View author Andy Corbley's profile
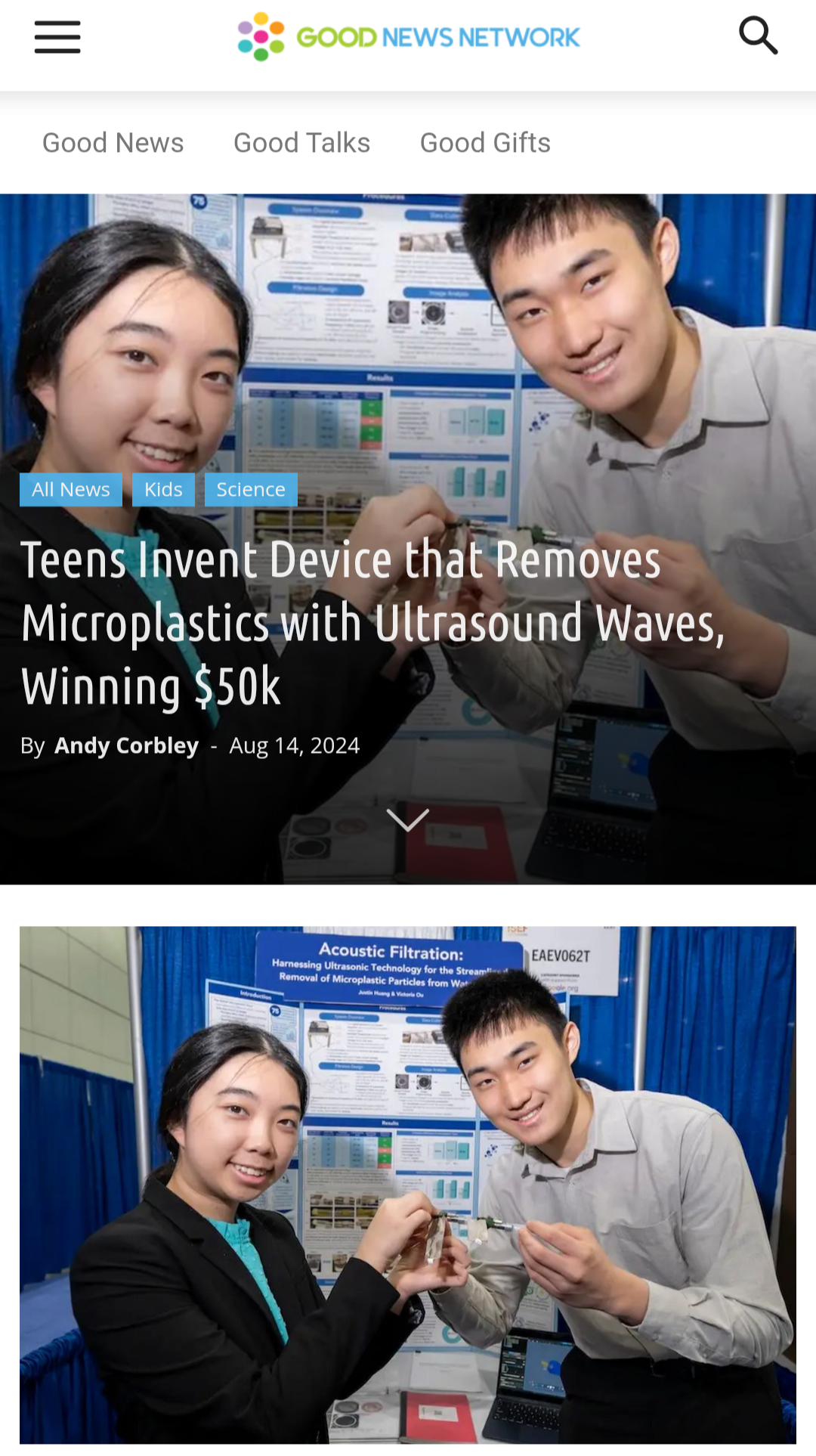816x1456 pixels. click(x=126, y=745)
